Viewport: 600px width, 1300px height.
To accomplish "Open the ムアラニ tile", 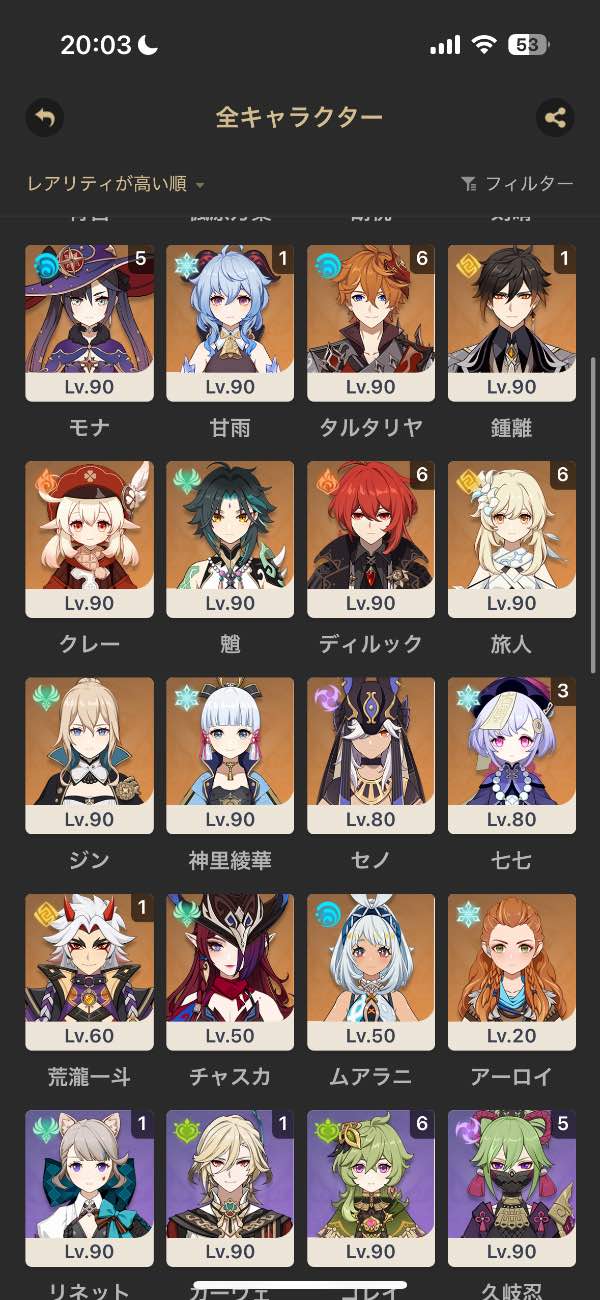I will (x=371, y=971).
